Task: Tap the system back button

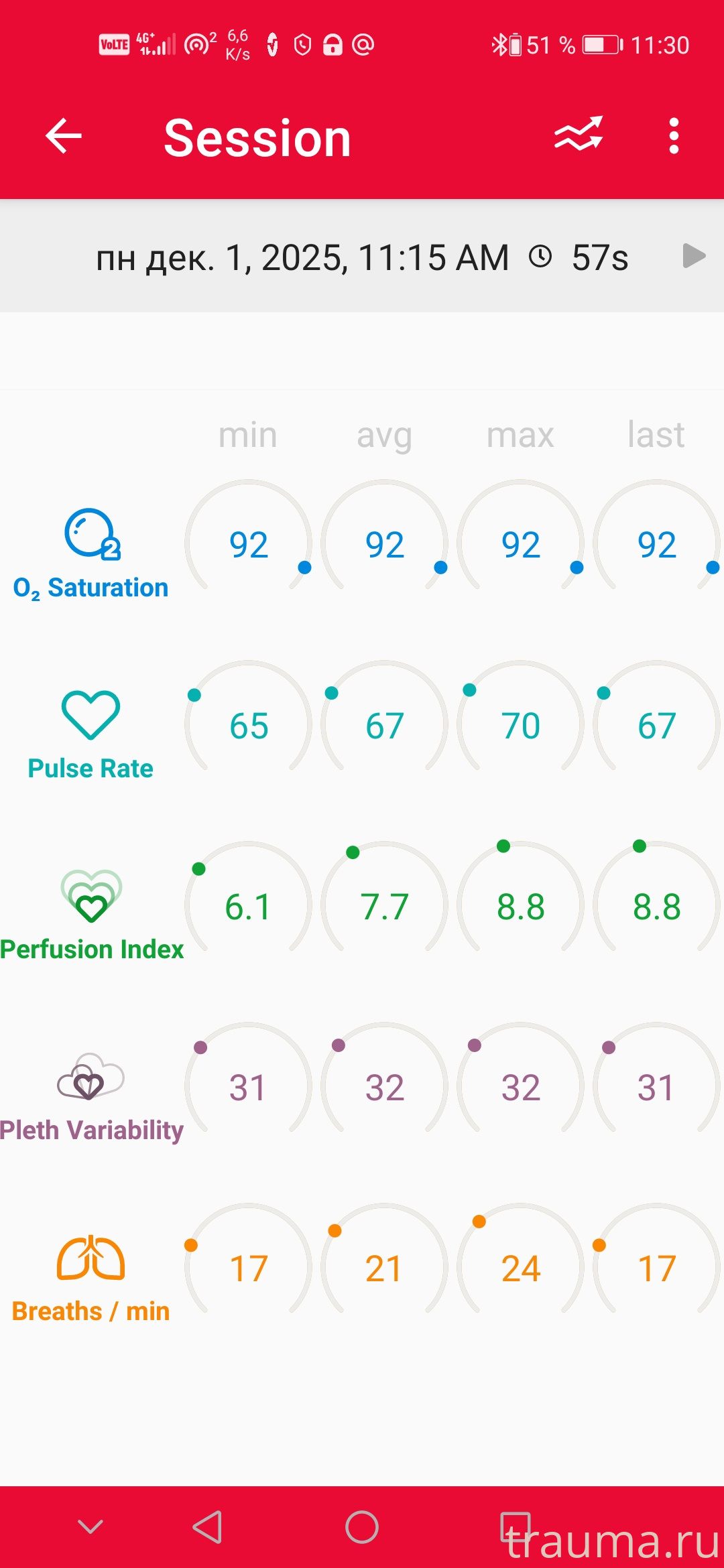Action: coord(208,1527)
